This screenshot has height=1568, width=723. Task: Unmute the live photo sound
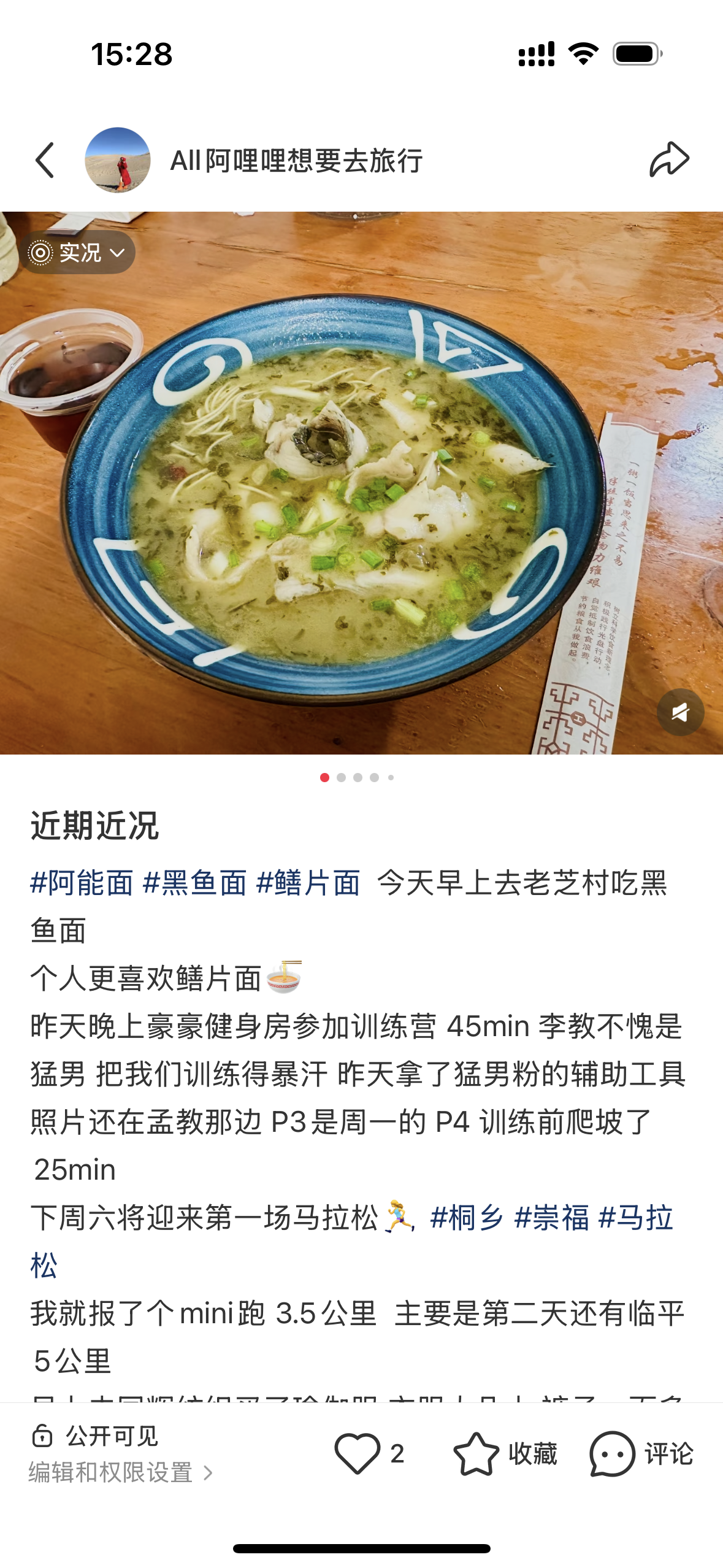pos(680,712)
